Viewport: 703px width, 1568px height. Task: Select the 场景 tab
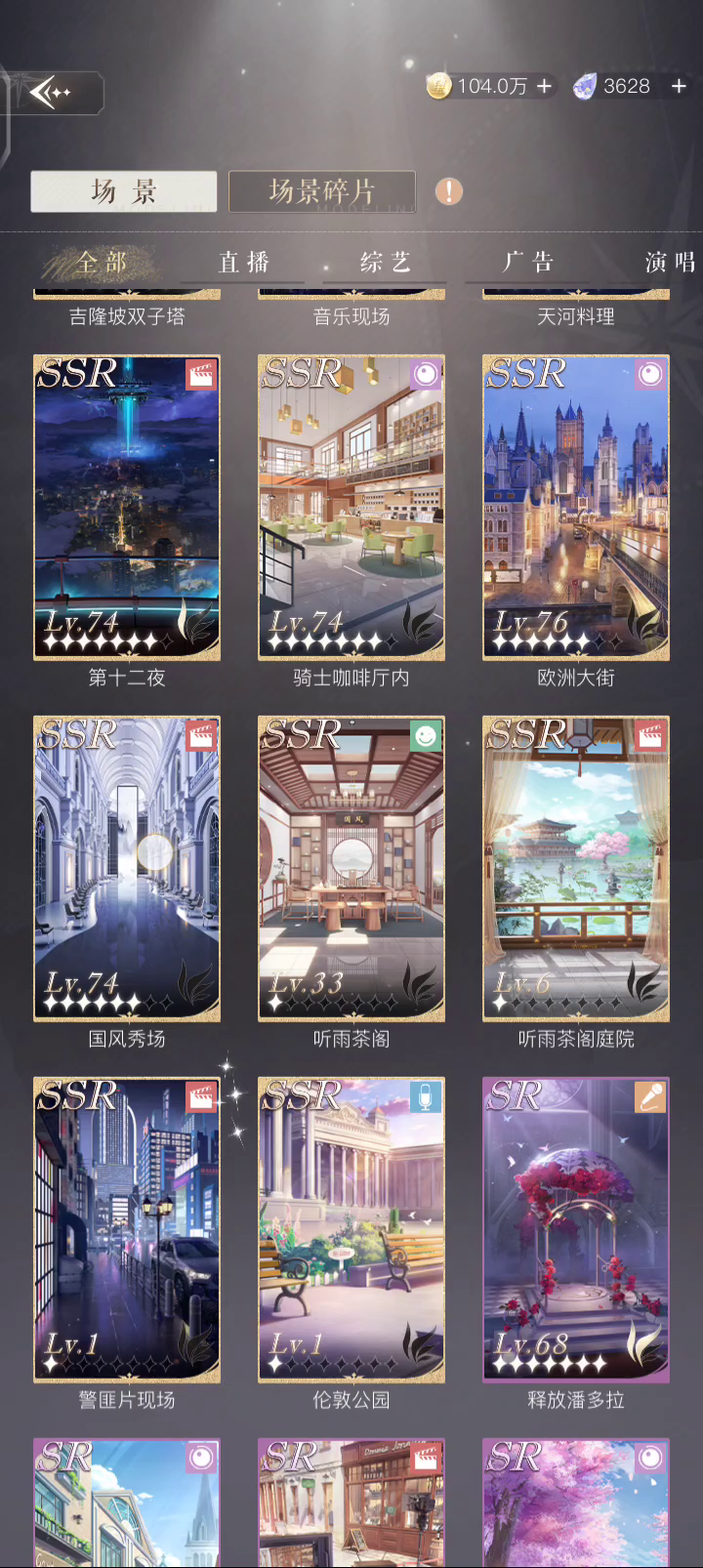pos(124,191)
